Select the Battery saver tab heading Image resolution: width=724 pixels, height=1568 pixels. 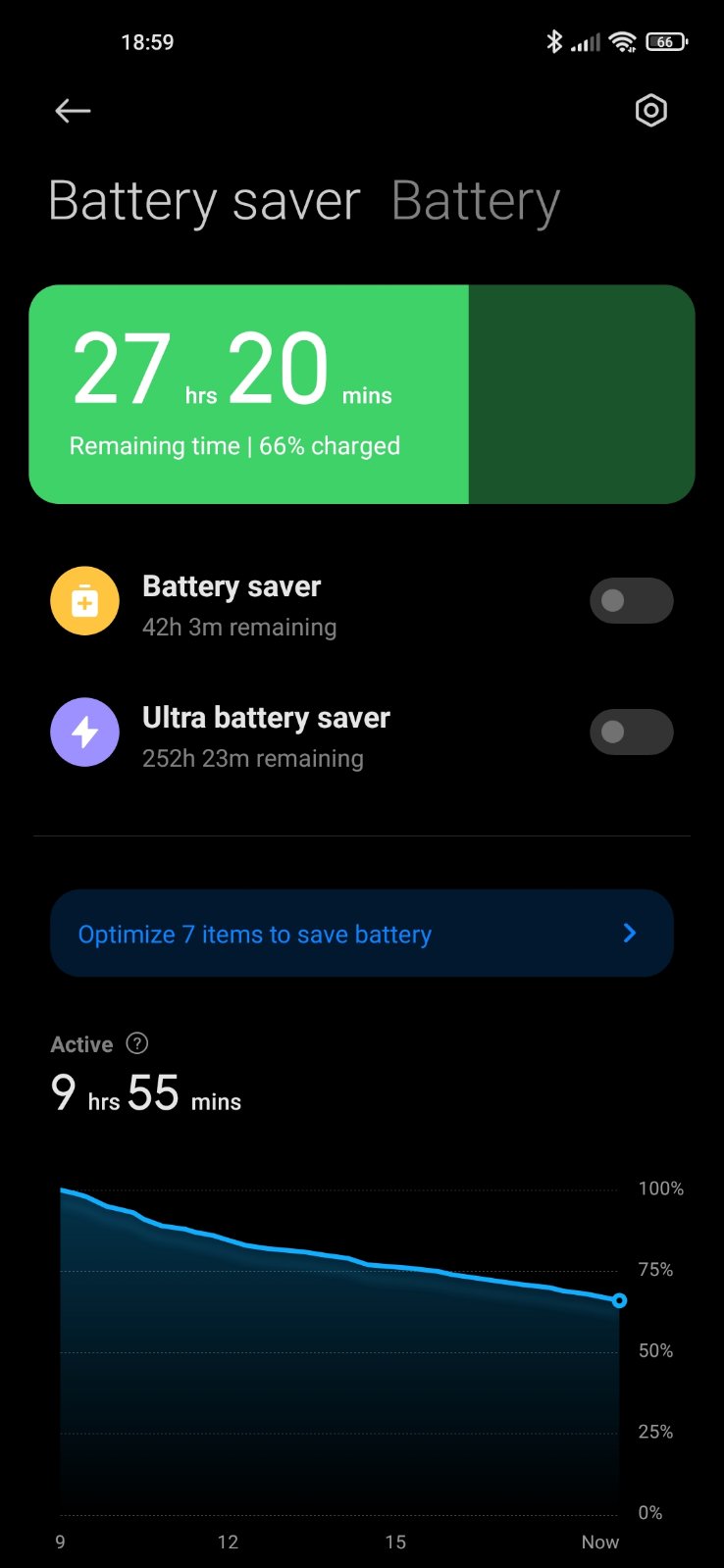(204, 202)
